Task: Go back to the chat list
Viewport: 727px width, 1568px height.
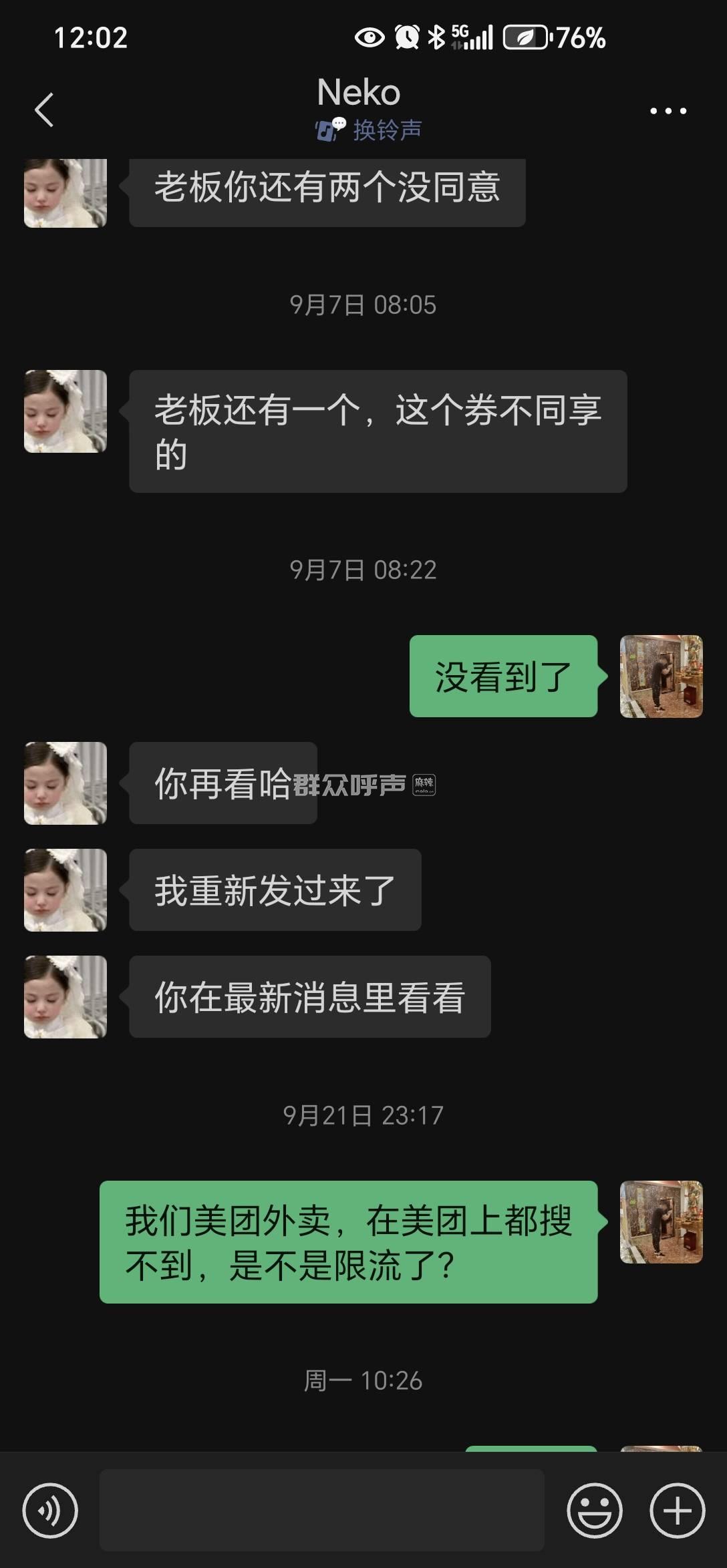Action: pos(44,110)
